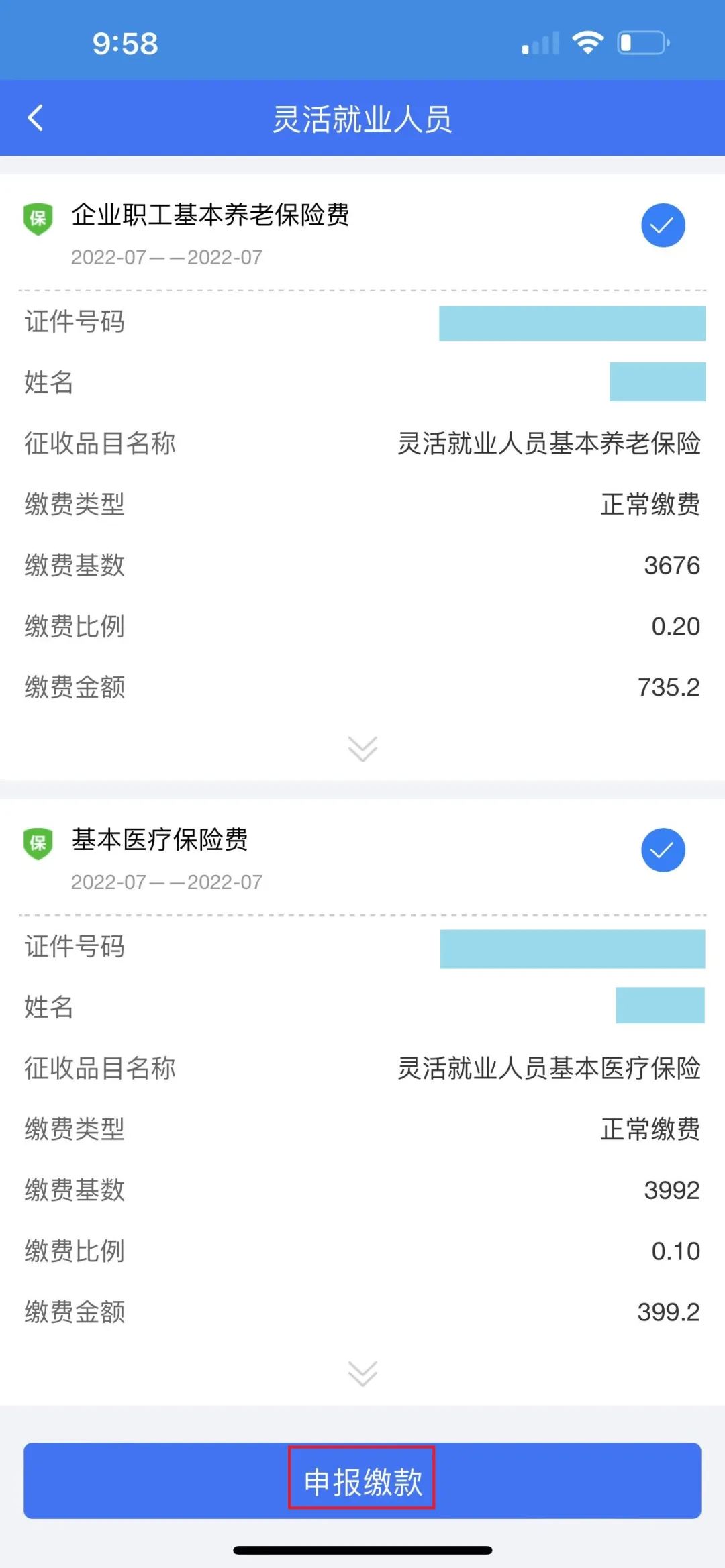The height and width of the screenshot is (1568, 725).
Task: Deselect the pension insurance checkmark
Action: tap(663, 225)
